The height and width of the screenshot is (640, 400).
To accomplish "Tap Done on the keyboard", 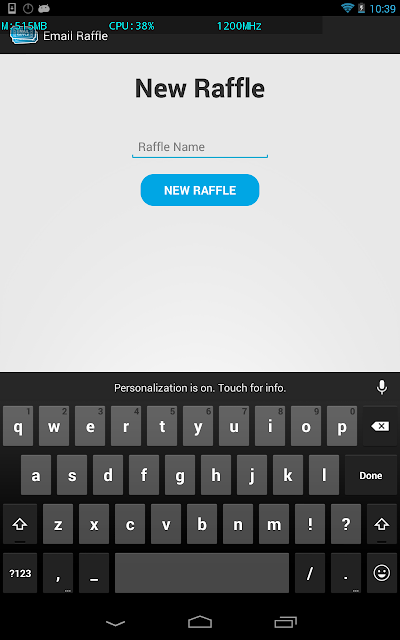I will (371, 475).
